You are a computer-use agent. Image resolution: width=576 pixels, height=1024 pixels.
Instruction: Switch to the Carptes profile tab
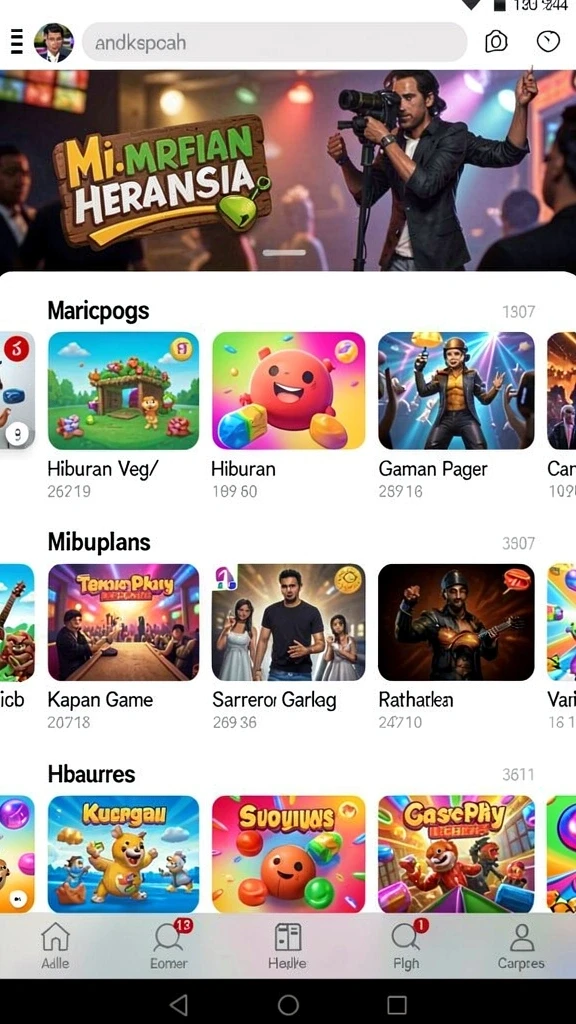pyautogui.click(x=521, y=946)
